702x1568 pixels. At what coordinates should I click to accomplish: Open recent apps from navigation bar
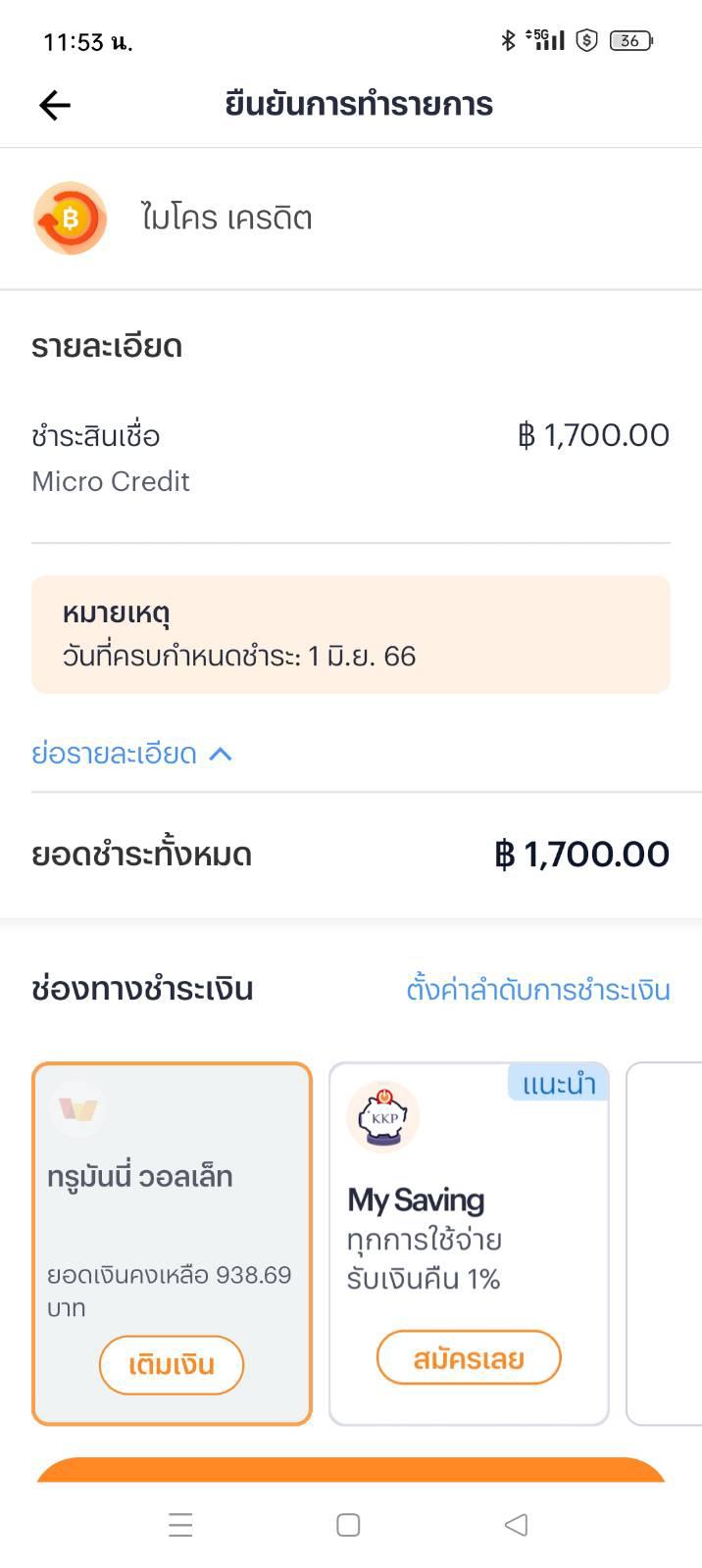[x=180, y=1525]
